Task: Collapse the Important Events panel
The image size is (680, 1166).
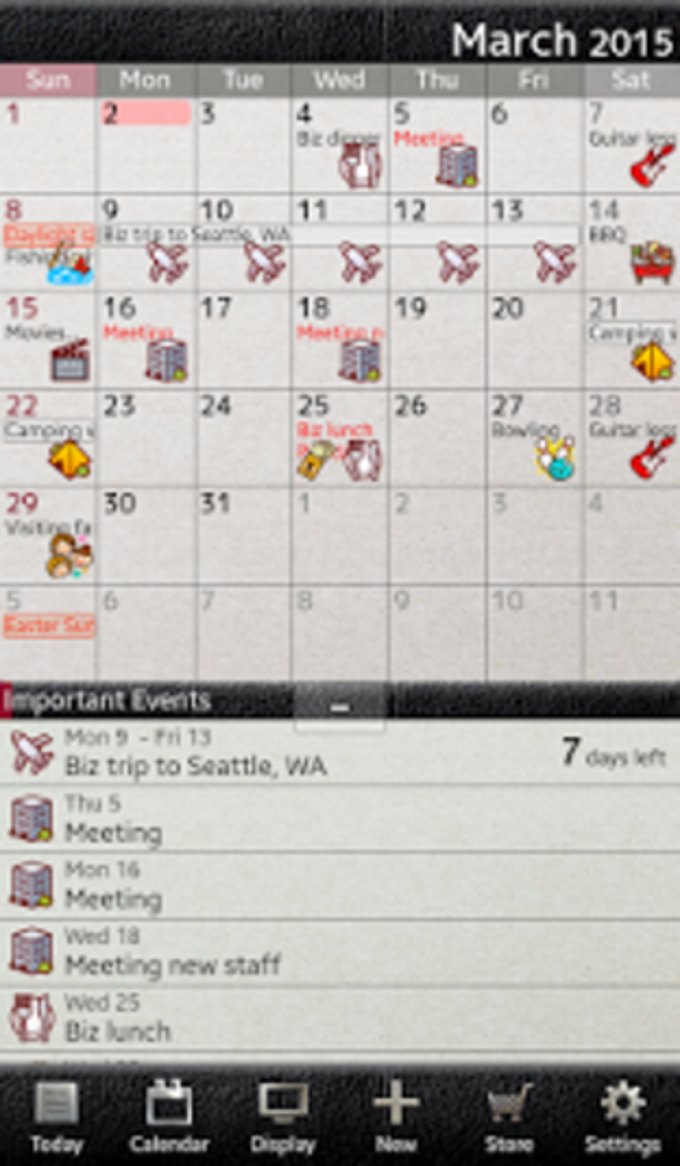Action: tap(340, 706)
